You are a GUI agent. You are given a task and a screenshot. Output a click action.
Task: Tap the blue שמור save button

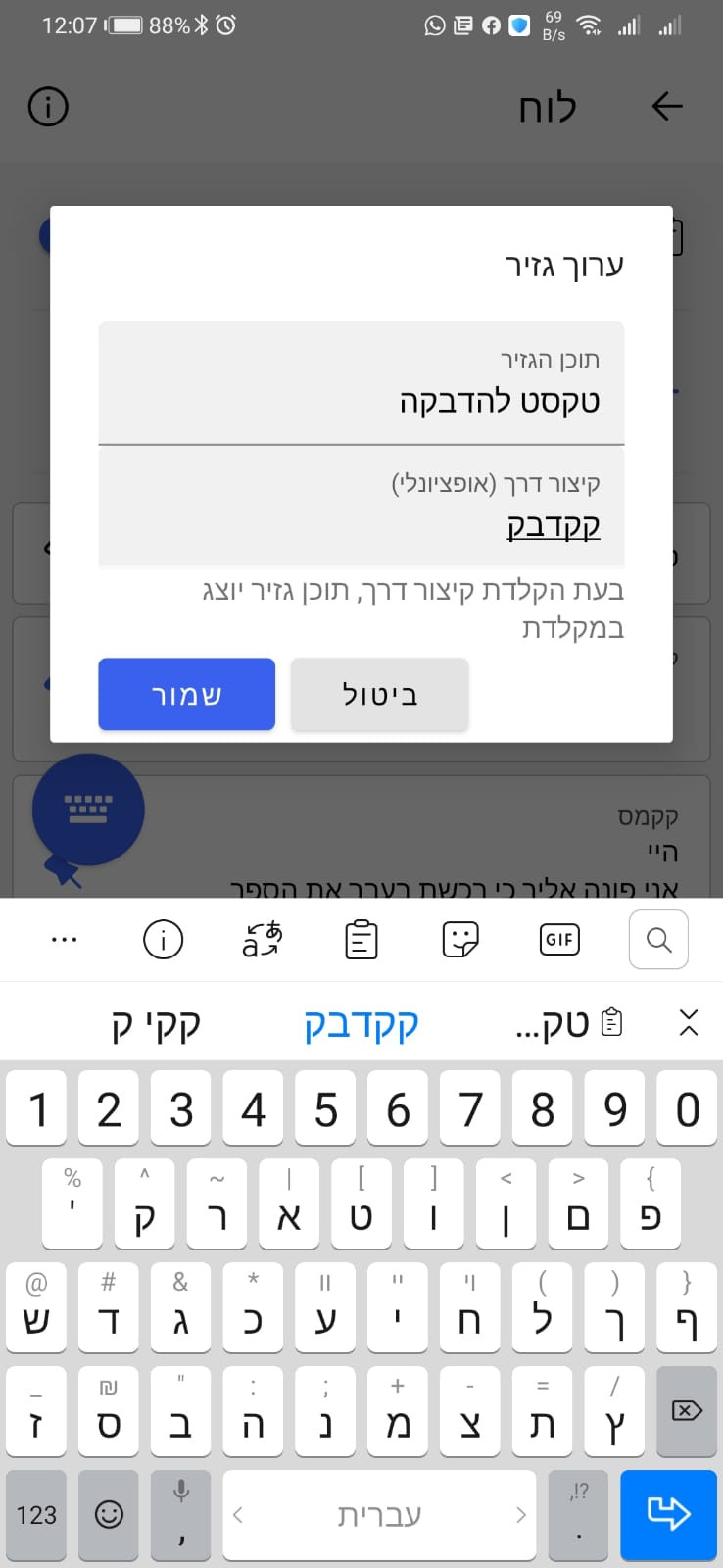tap(186, 694)
